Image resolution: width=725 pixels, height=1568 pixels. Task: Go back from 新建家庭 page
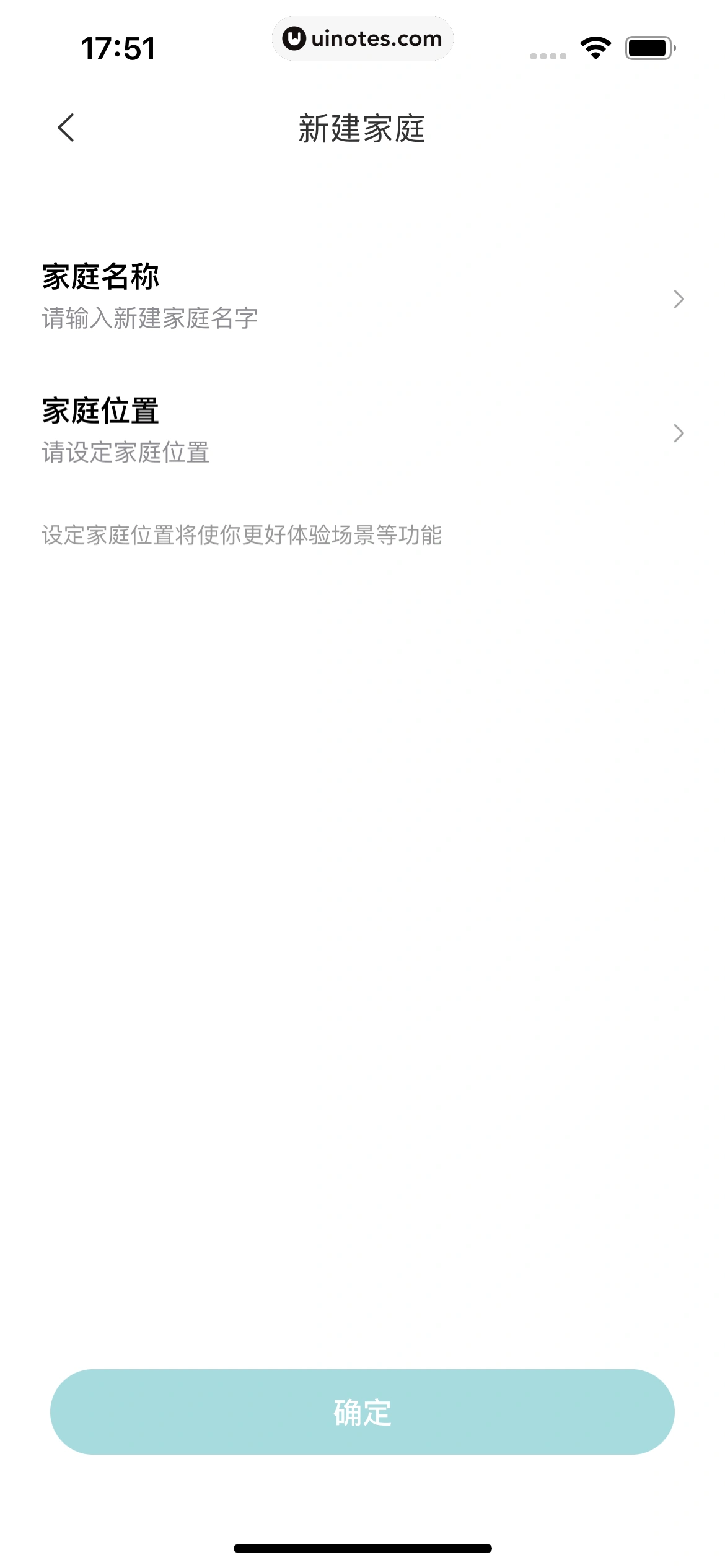(66, 128)
